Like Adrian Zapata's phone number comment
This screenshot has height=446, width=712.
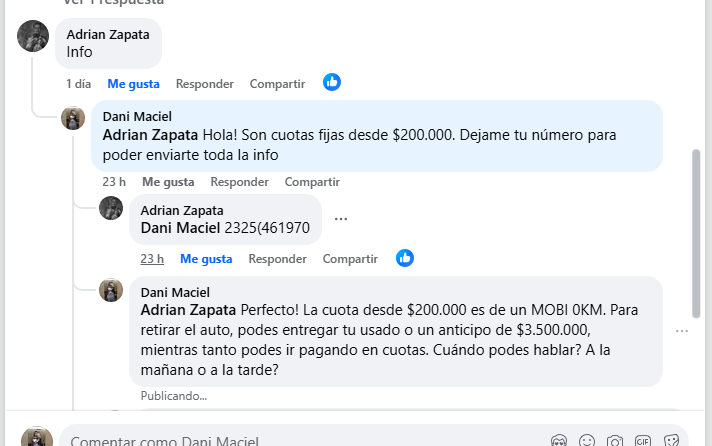click(x=206, y=259)
